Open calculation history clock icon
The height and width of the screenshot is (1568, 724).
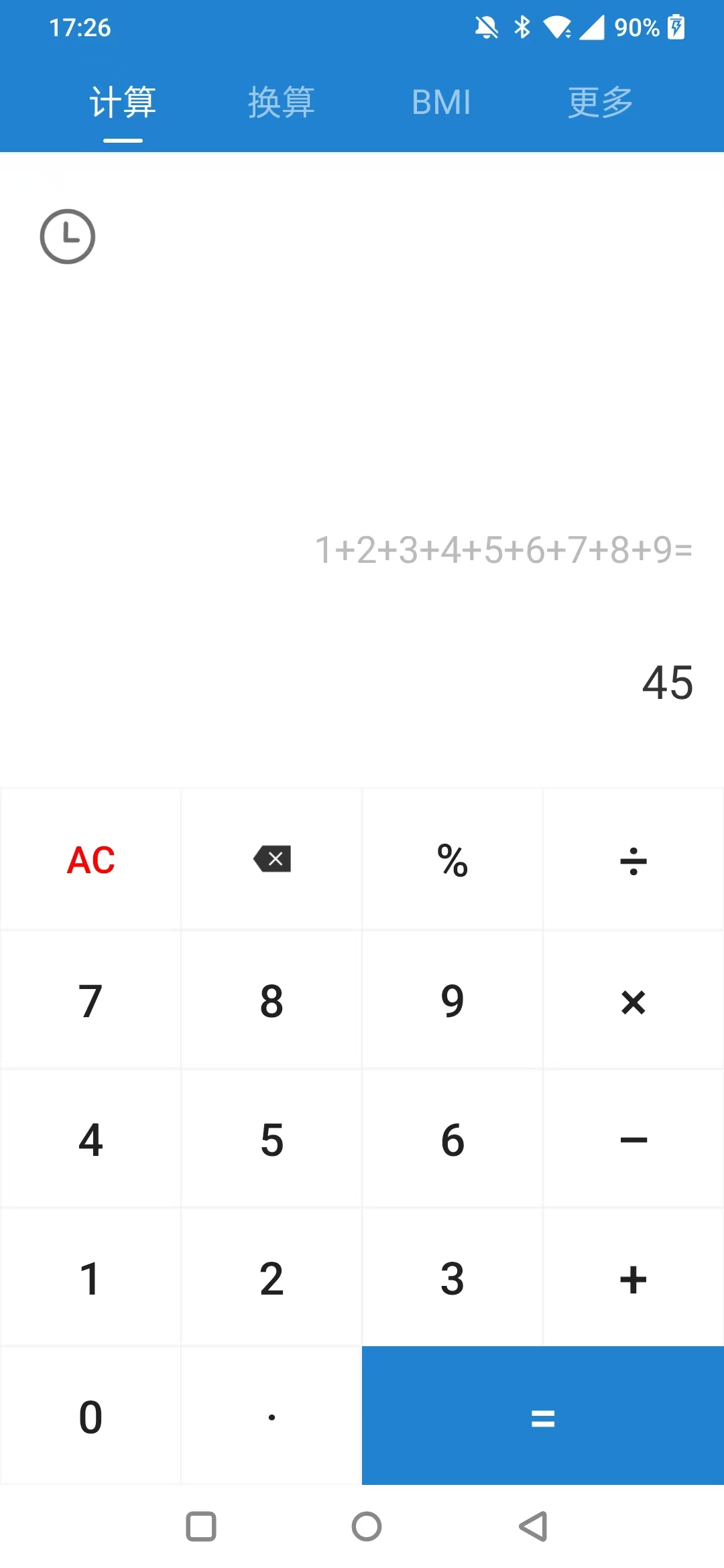(x=68, y=237)
